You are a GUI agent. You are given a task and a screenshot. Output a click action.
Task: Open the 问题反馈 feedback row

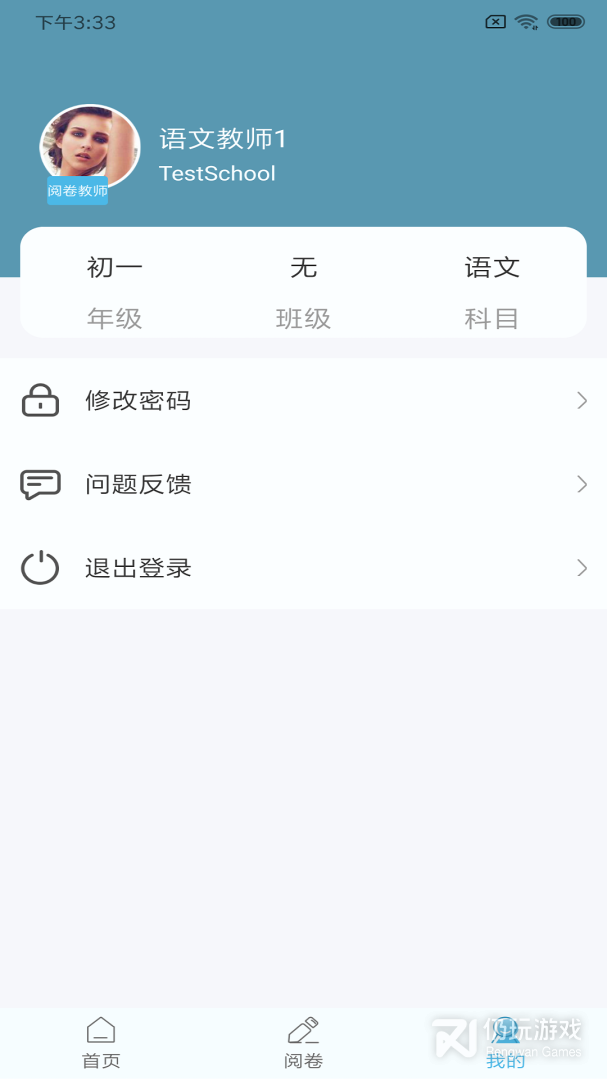[x=303, y=485]
